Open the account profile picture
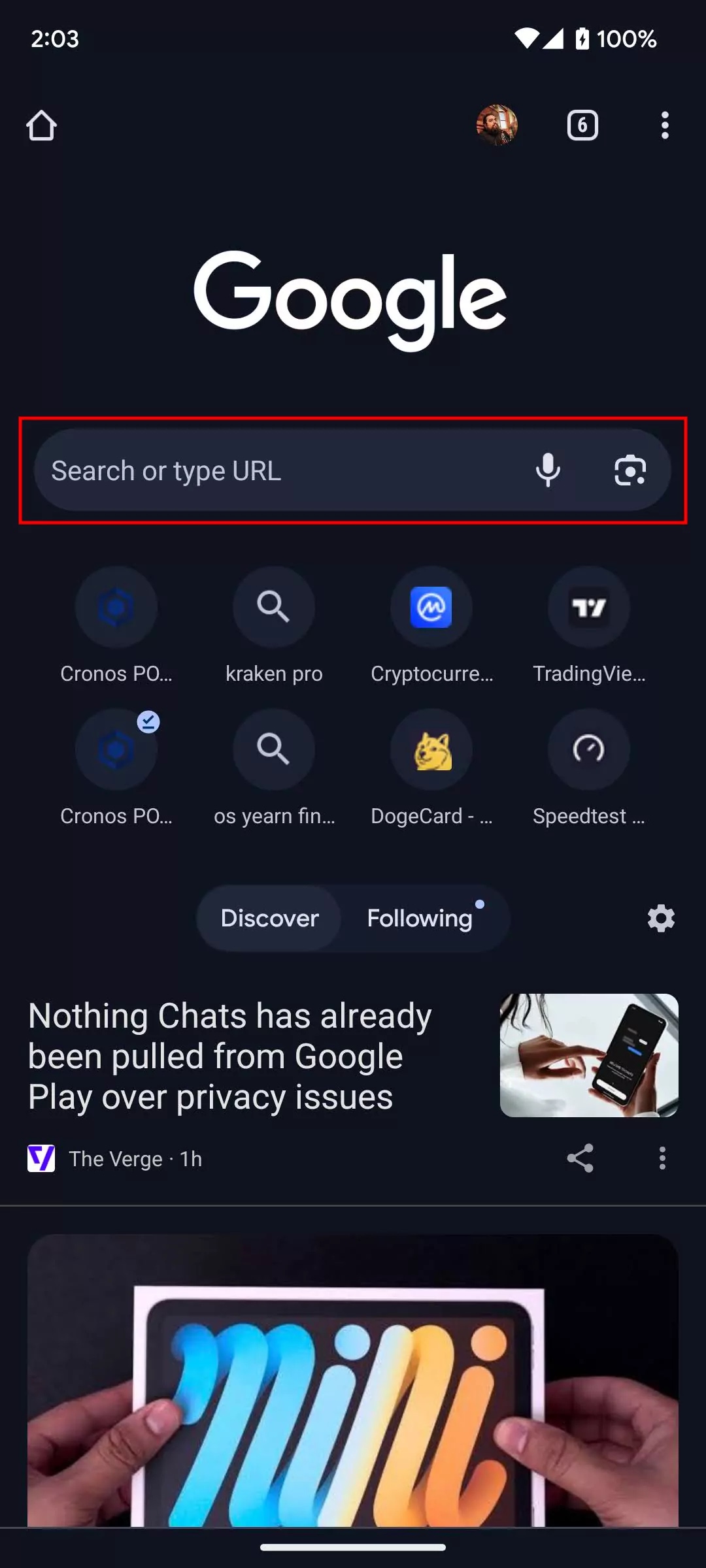 coord(497,125)
